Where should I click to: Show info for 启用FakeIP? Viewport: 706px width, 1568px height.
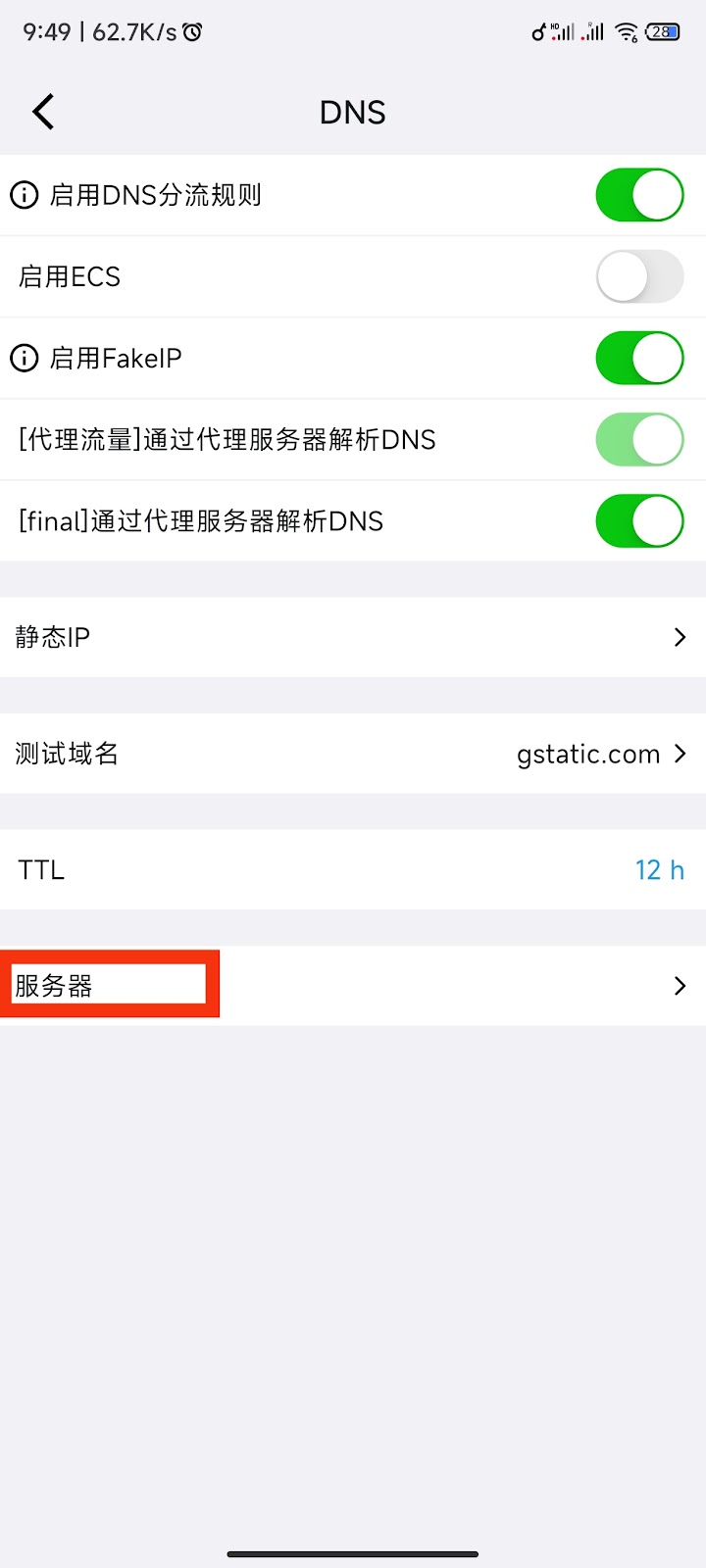click(25, 358)
